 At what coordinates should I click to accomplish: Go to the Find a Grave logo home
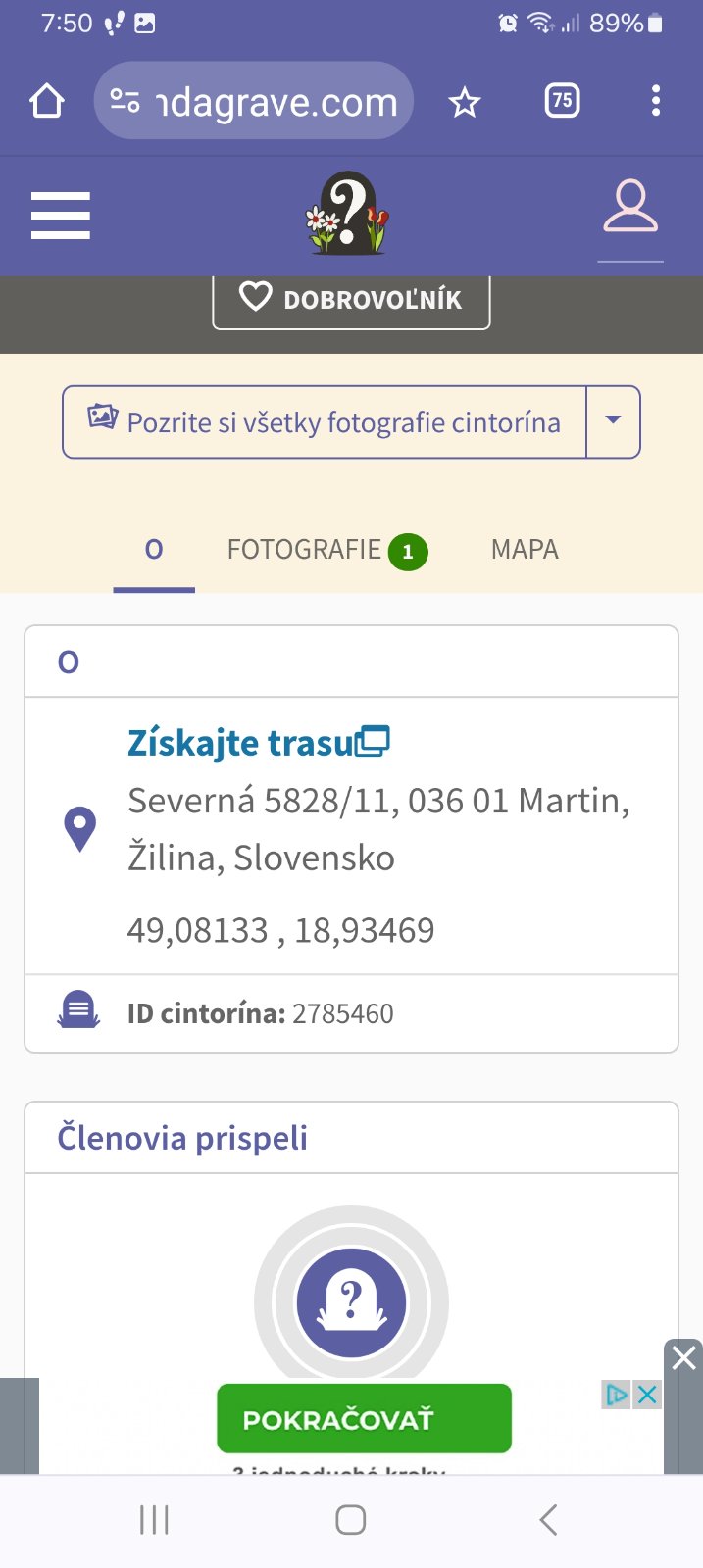[347, 214]
